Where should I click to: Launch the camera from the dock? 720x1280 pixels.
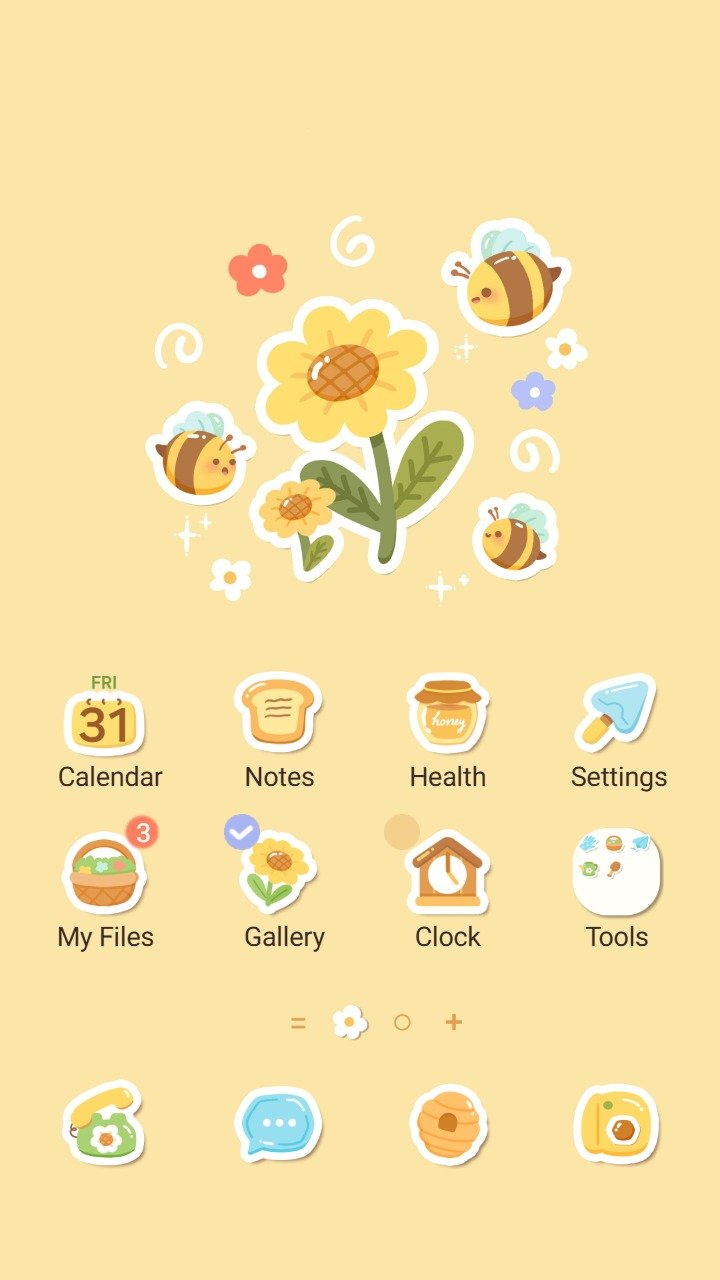point(616,1124)
